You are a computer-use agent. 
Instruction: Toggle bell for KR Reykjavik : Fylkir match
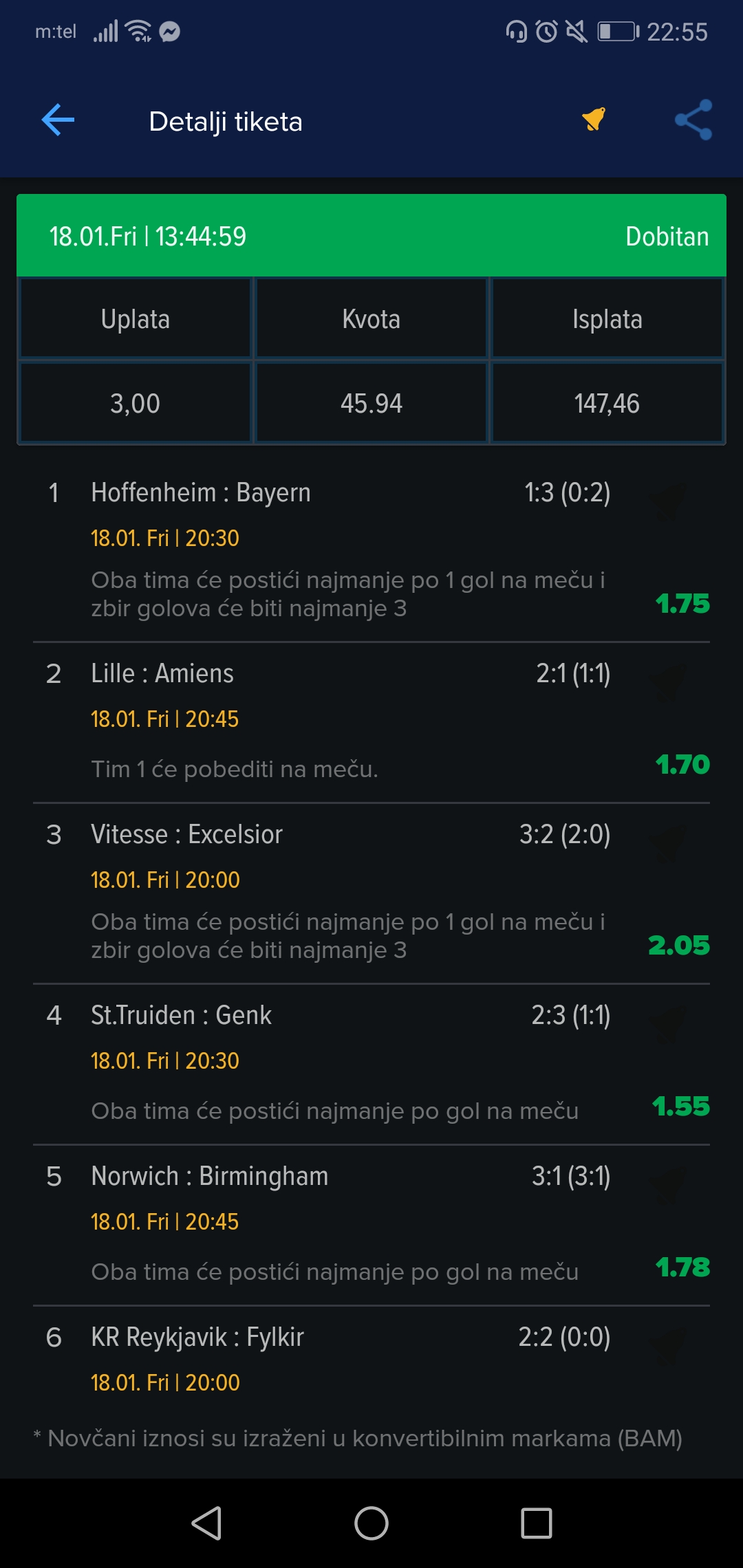(x=669, y=1345)
